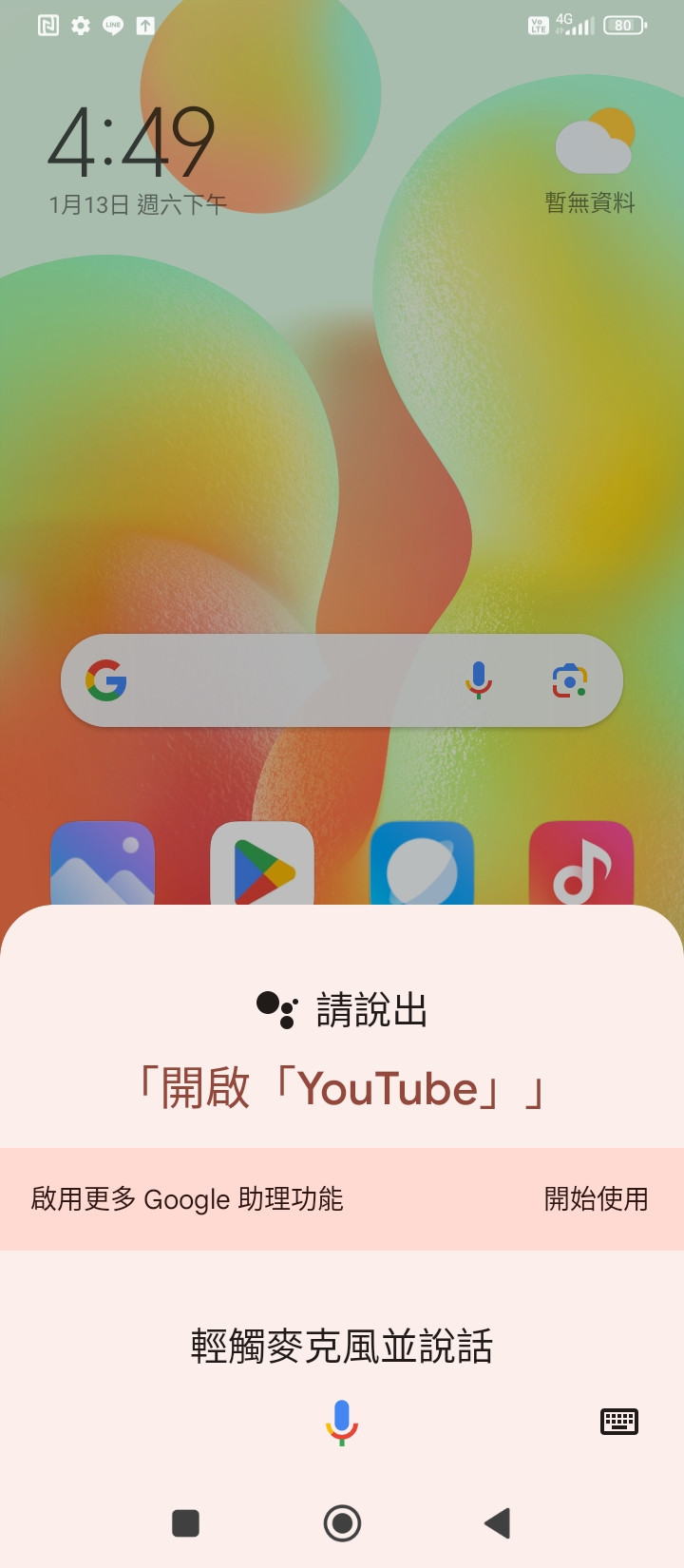Open the keyboard input for Assistant

tap(619, 1422)
